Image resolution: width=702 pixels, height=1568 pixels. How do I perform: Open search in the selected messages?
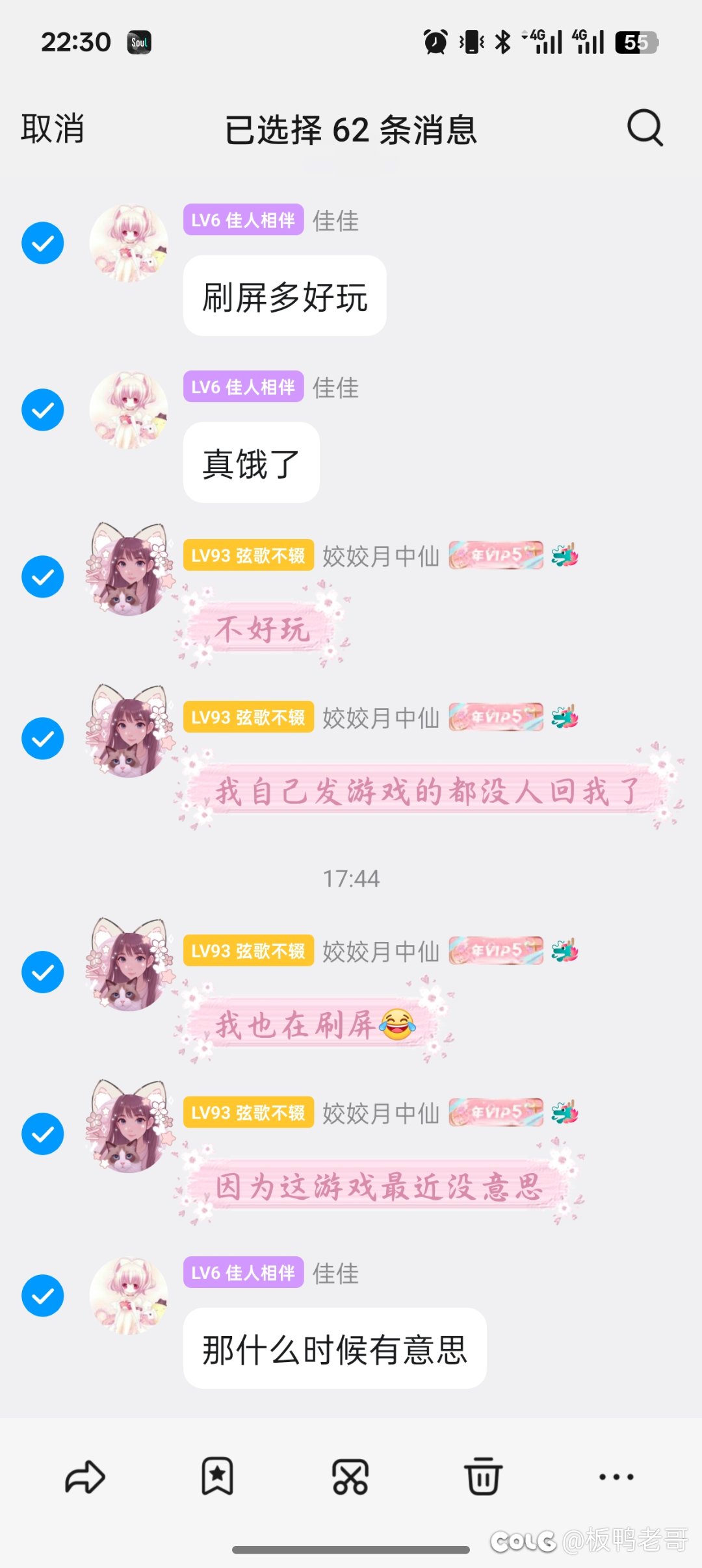click(645, 128)
